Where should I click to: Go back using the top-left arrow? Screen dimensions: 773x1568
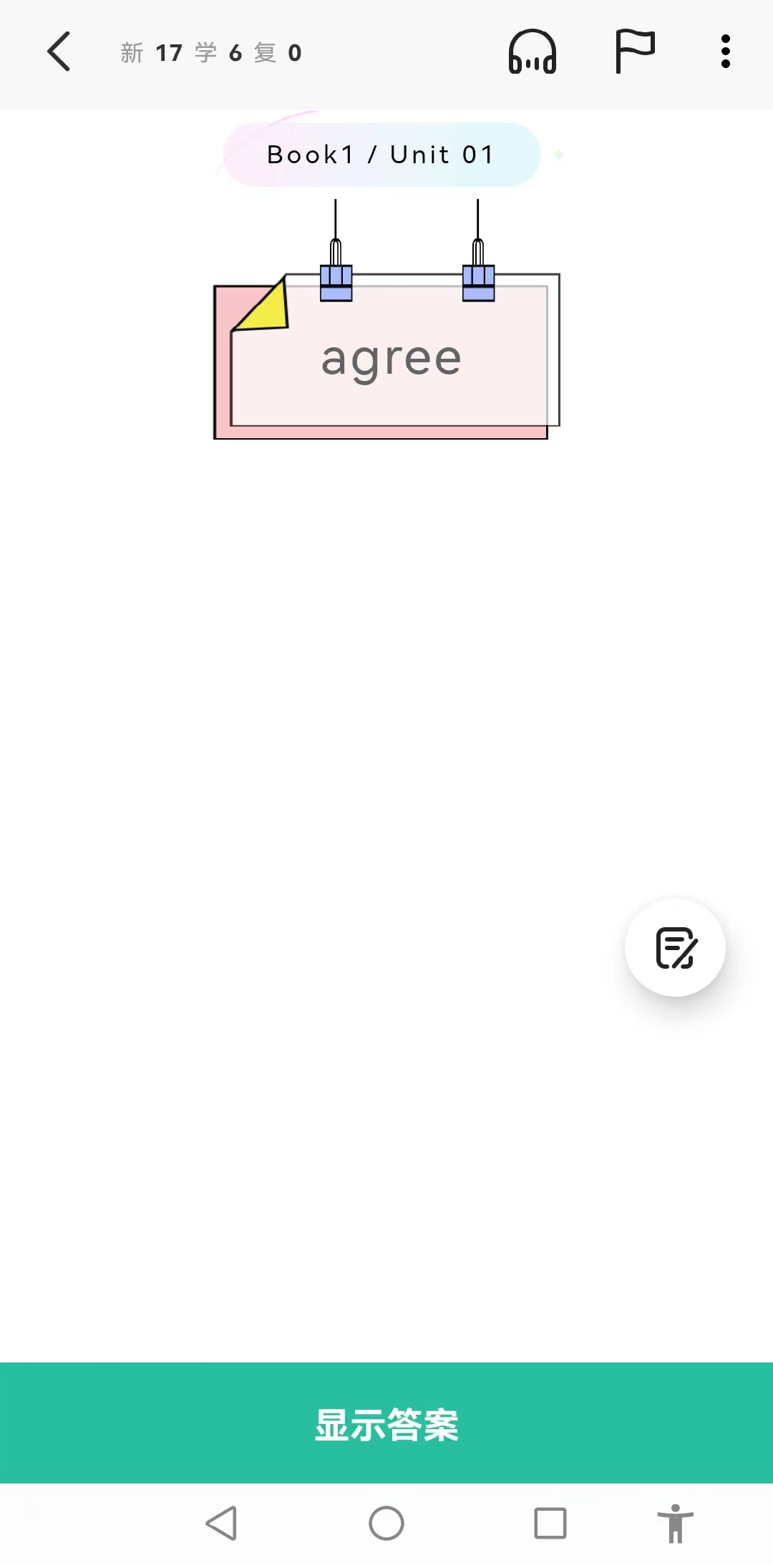[59, 52]
